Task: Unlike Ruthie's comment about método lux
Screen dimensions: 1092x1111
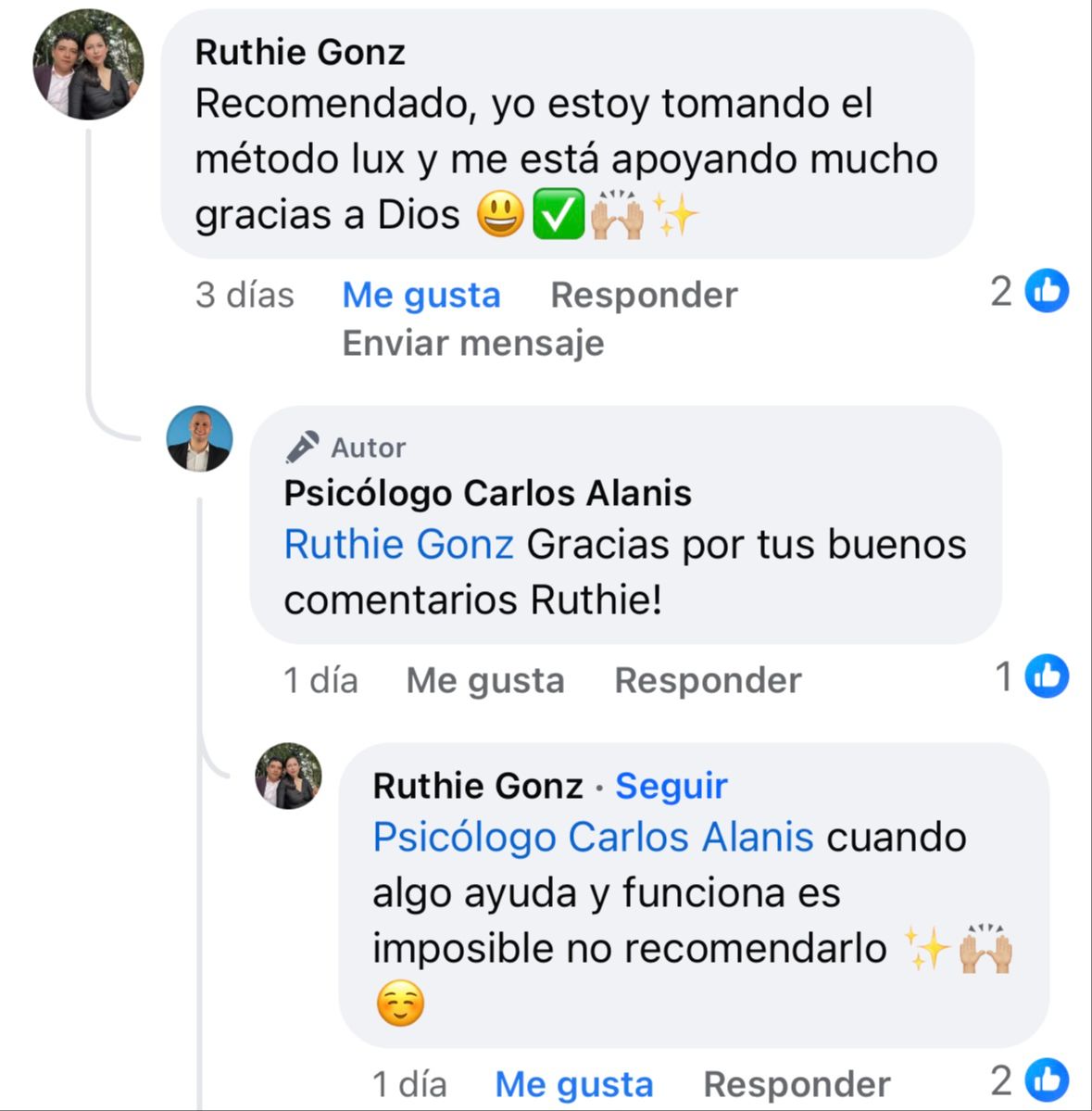Action: tap(420, 296)
